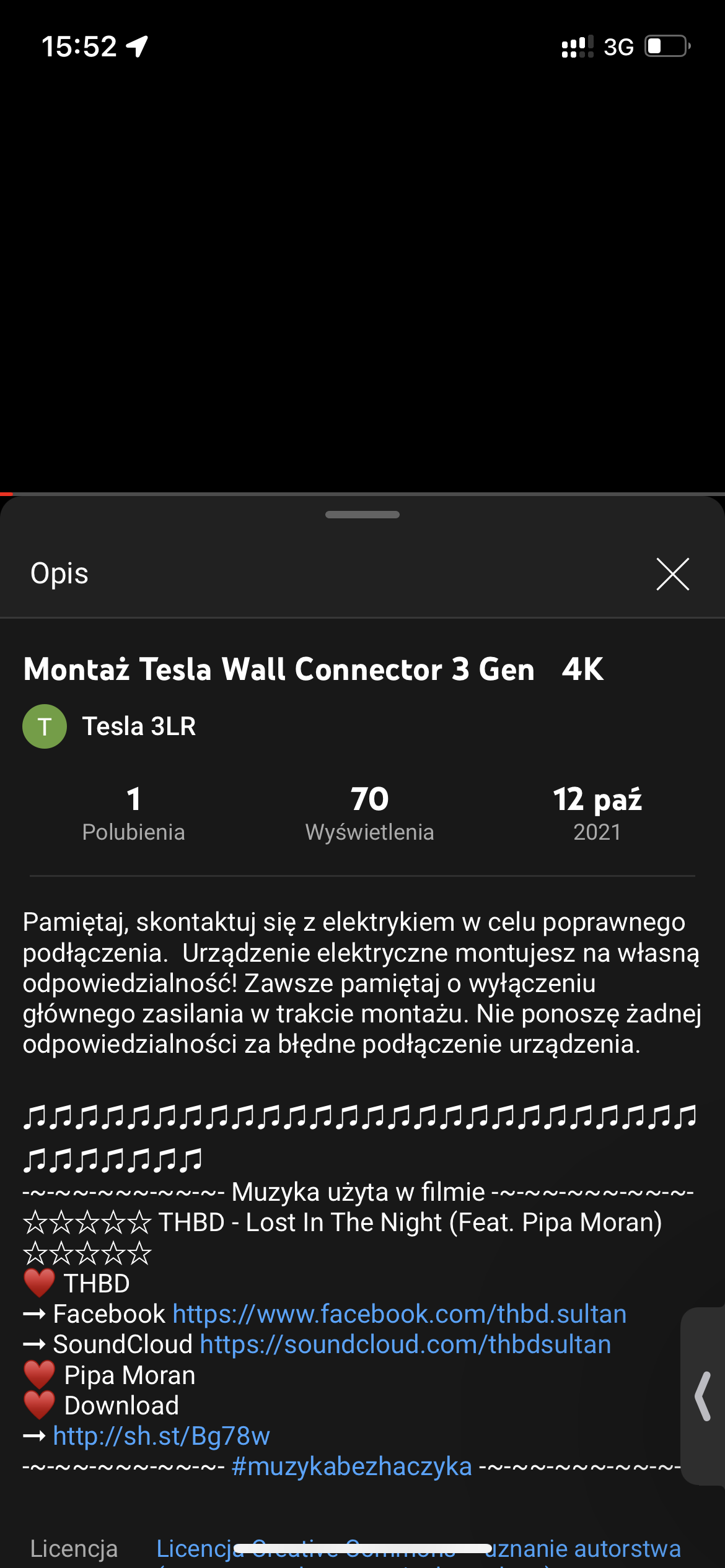
Task: Tap the side back-arrow handle
Action: pyautogui.click(x=703, y=1396)
